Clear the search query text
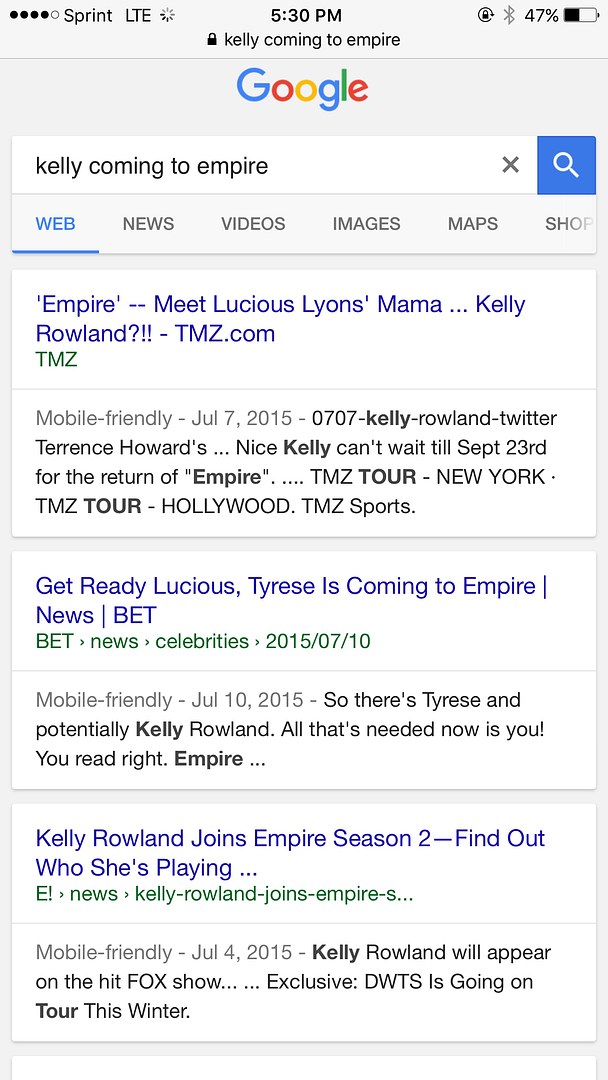Viewport: 608px width, 1080px height. pos(510,165)
